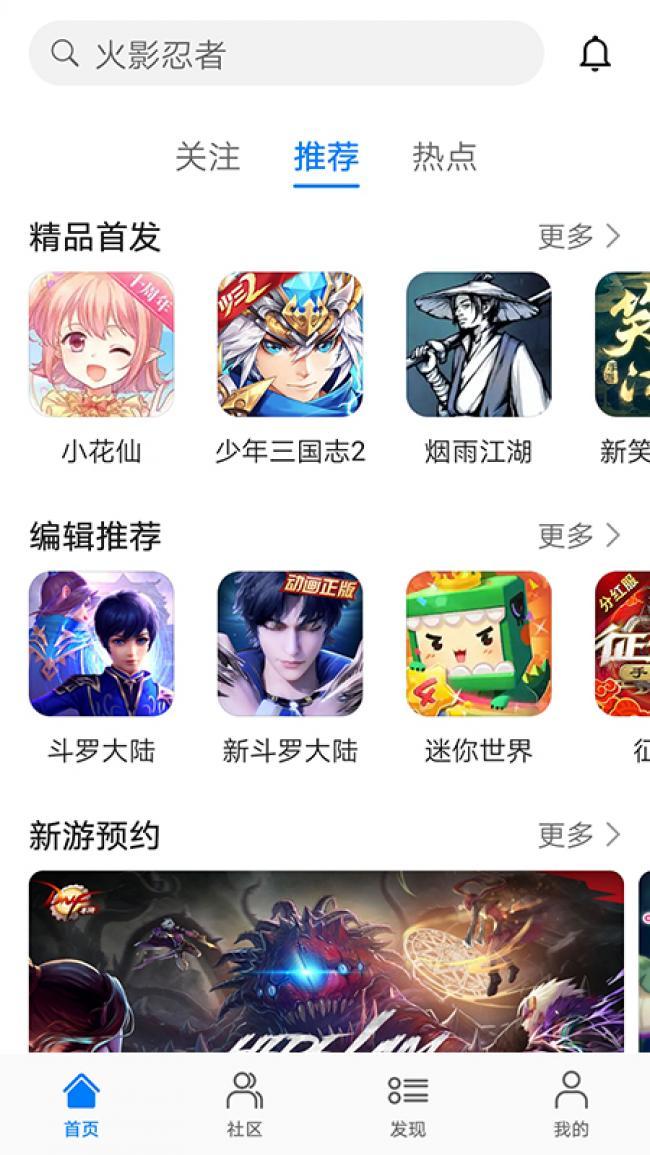Open 更多 for 编辑推荐
The image size is (650, 1155).
click(x=579, y=536)
